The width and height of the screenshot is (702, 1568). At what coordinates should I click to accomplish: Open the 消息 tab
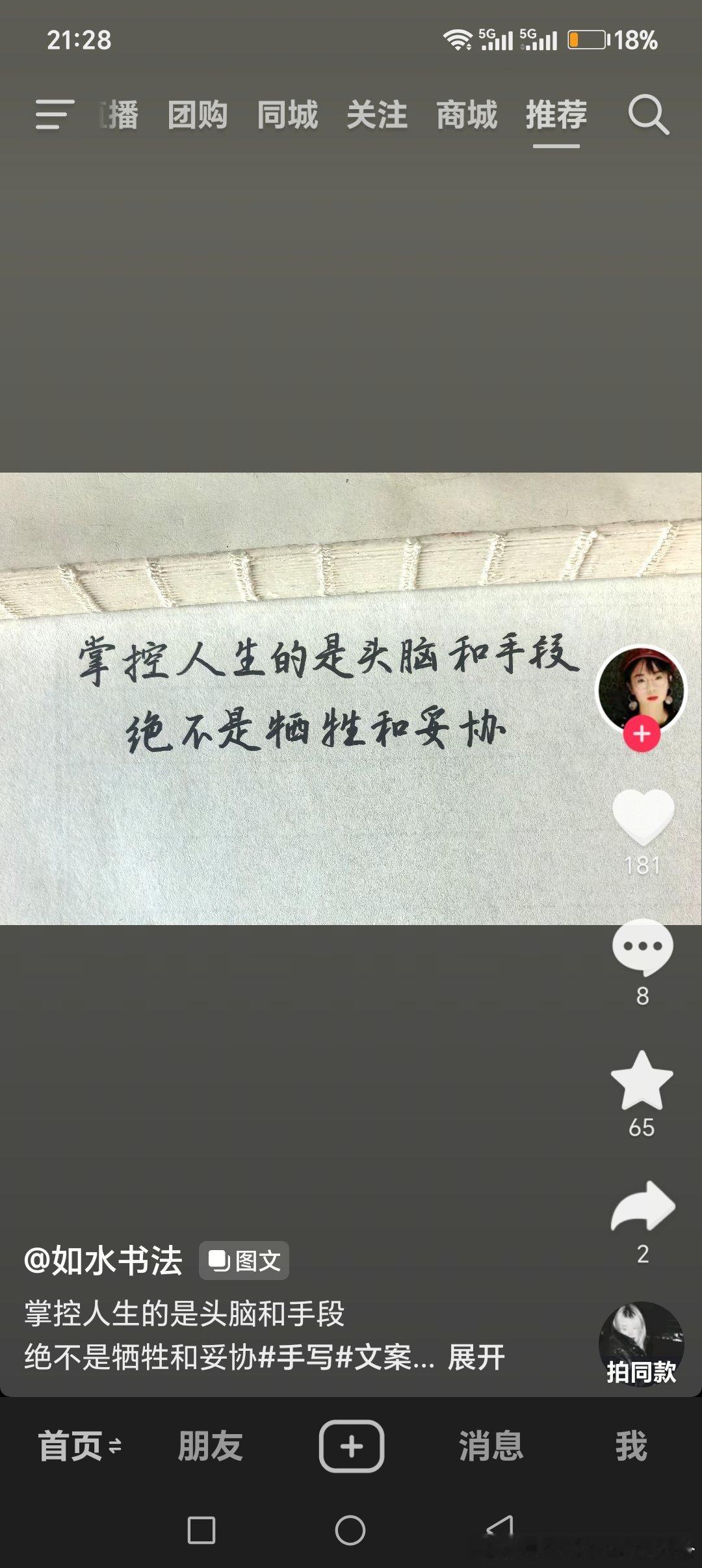491,1446
